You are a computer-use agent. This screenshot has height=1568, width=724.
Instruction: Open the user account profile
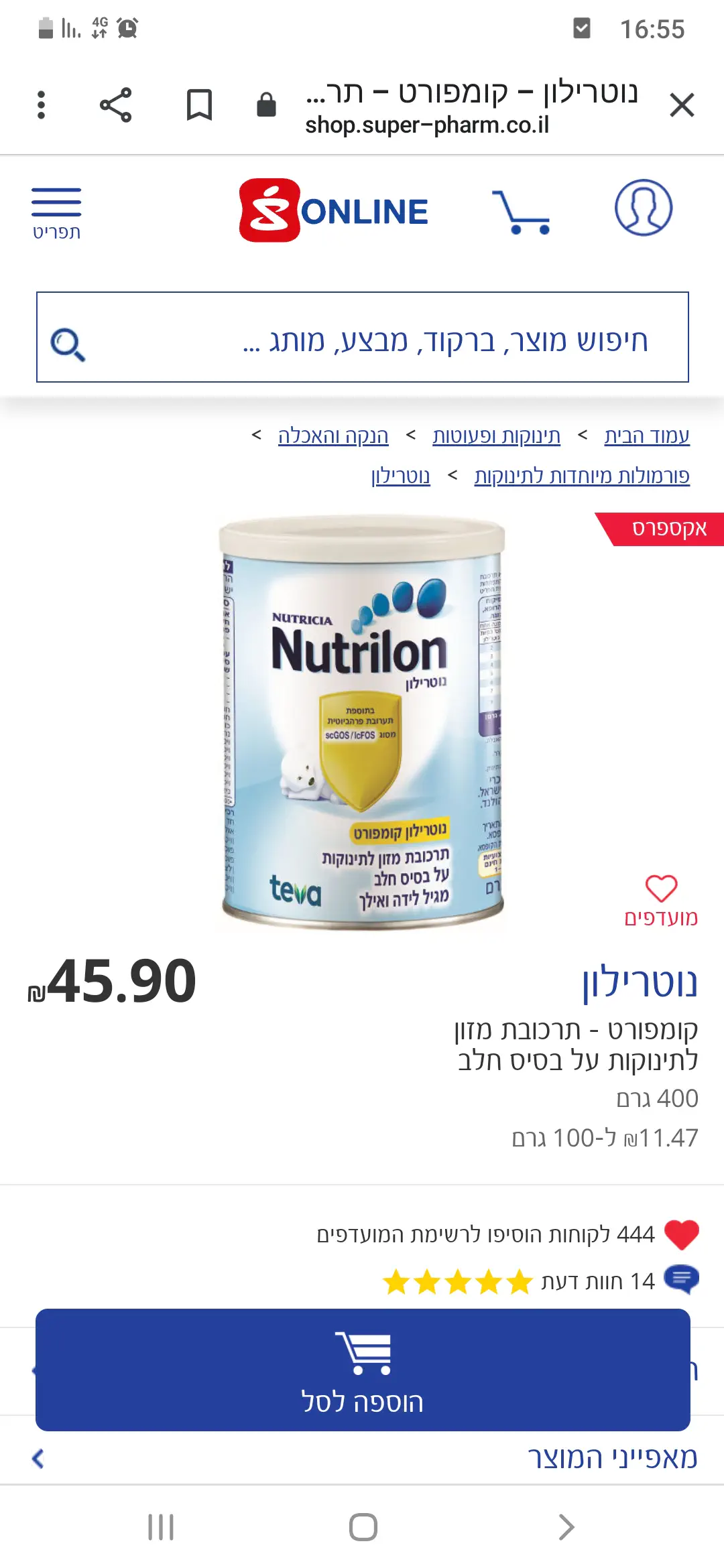[643, 208]
